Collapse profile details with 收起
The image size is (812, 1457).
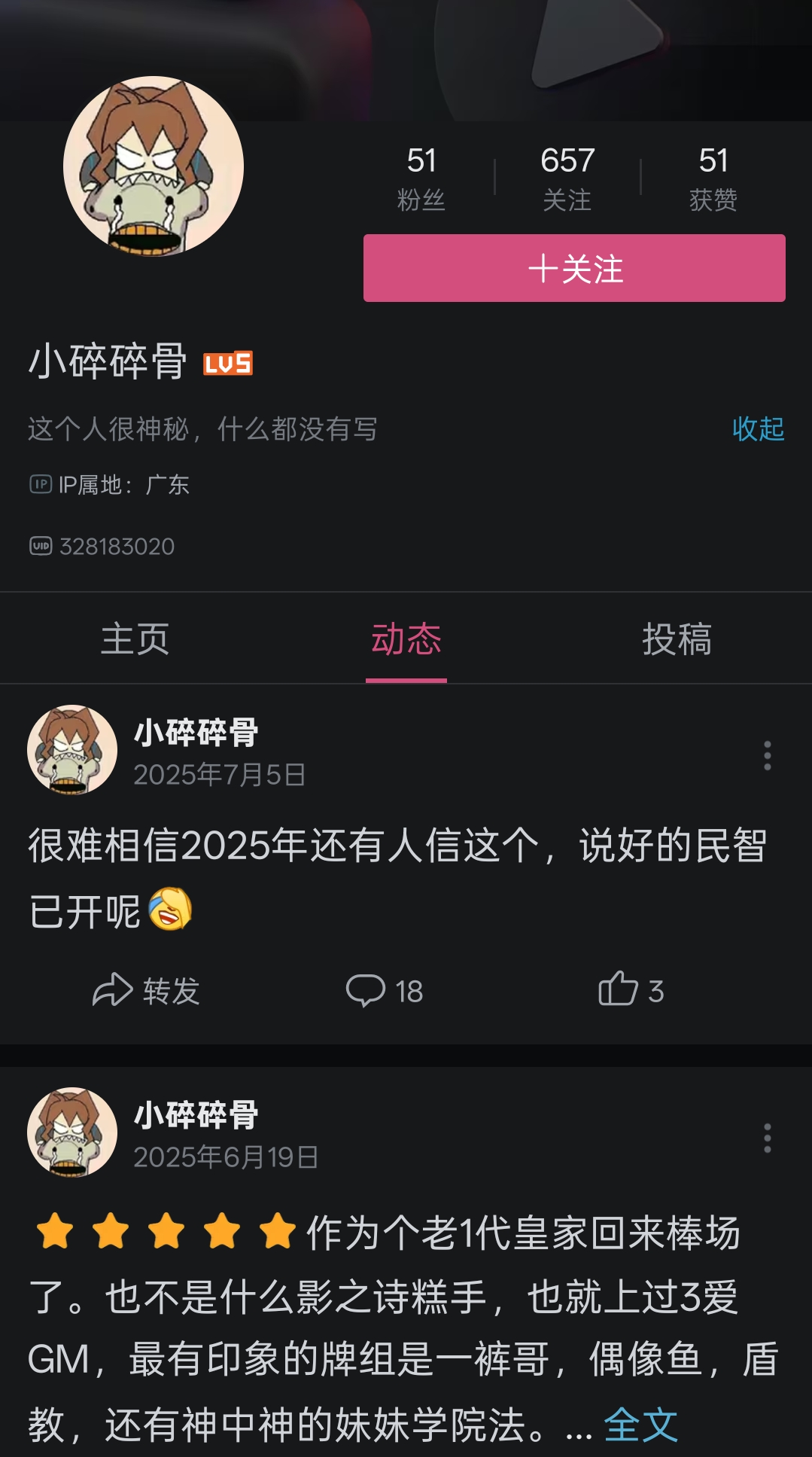(758, 429)
